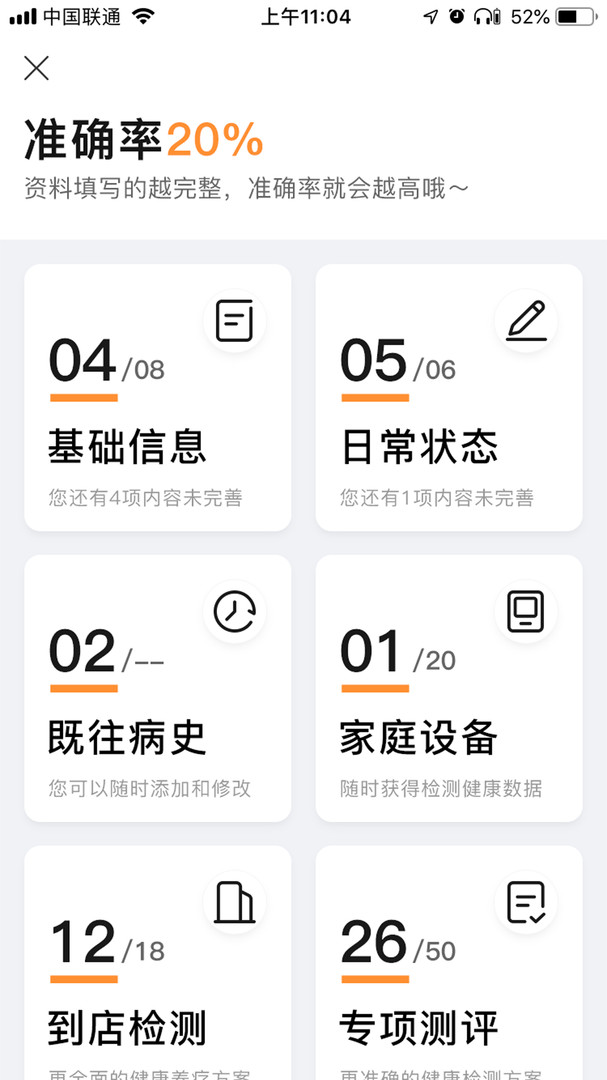Open the 既往病史 card
The height and width of the screenshot is (1080, 607).
[x=157, y=689]
